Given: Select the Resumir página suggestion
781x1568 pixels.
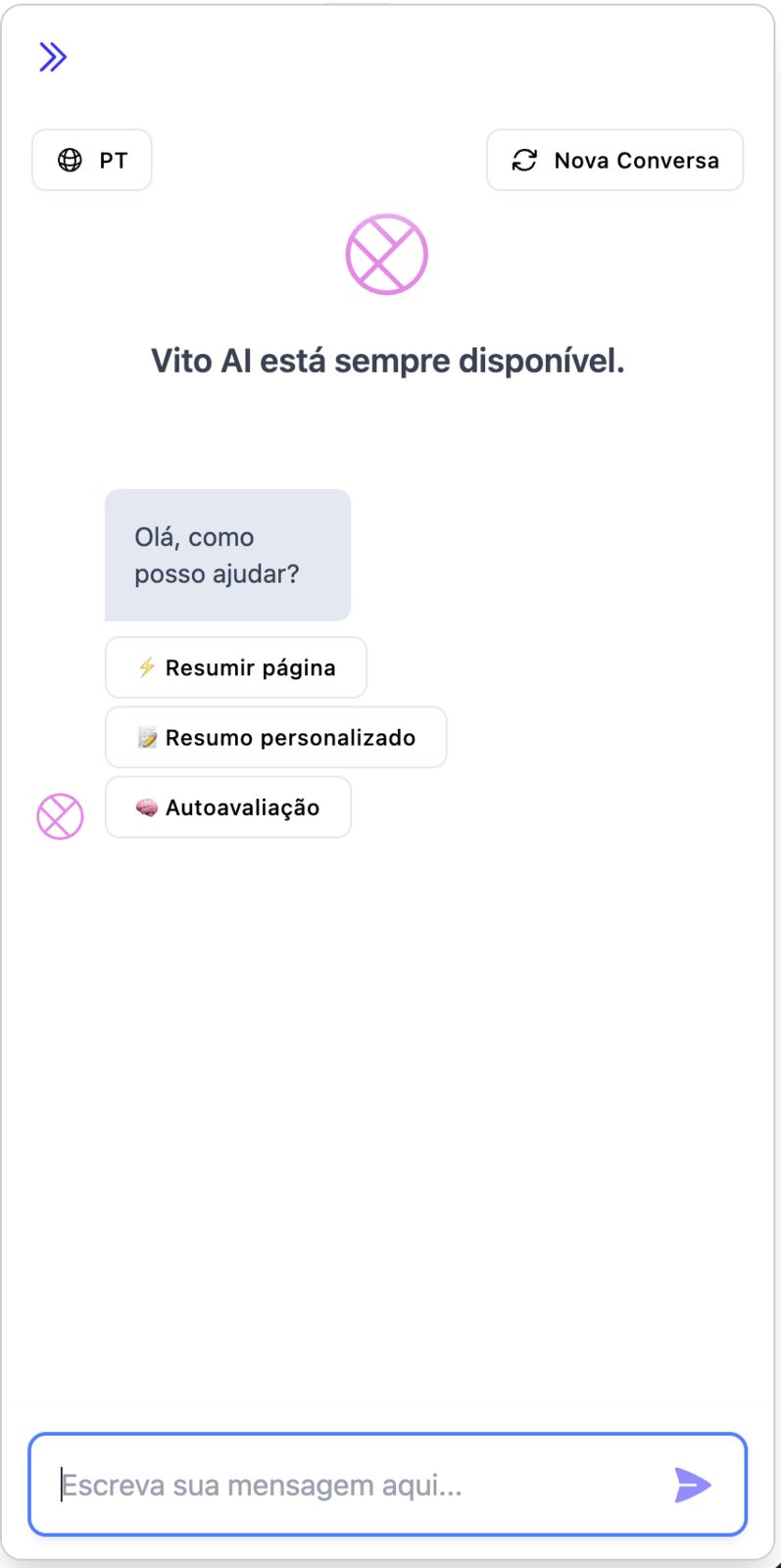Looking at the screenshot, I should click(x=236, y=667).
